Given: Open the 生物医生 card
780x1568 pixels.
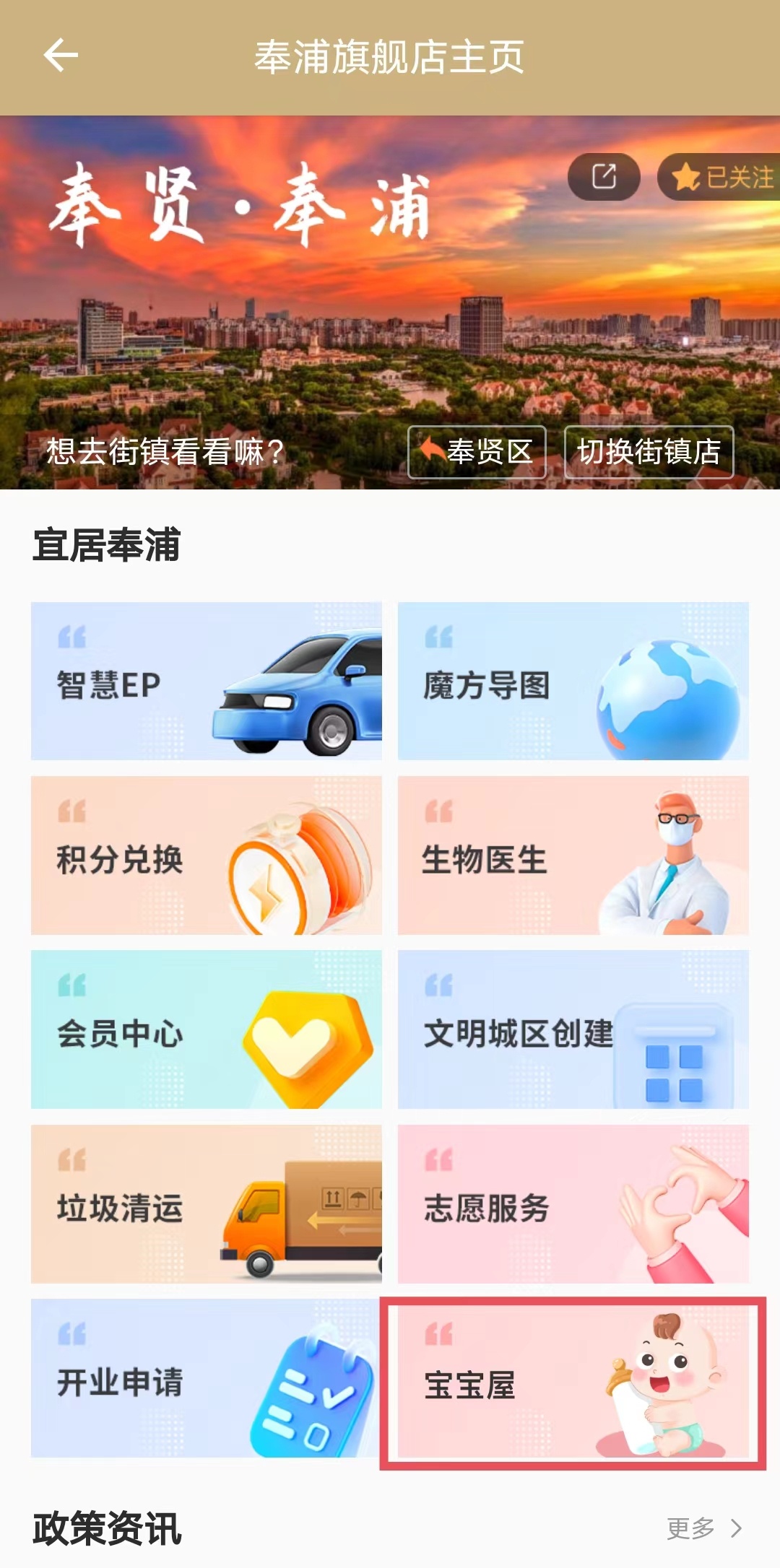Looking at the screenshot, I should [x=573, y=855].
